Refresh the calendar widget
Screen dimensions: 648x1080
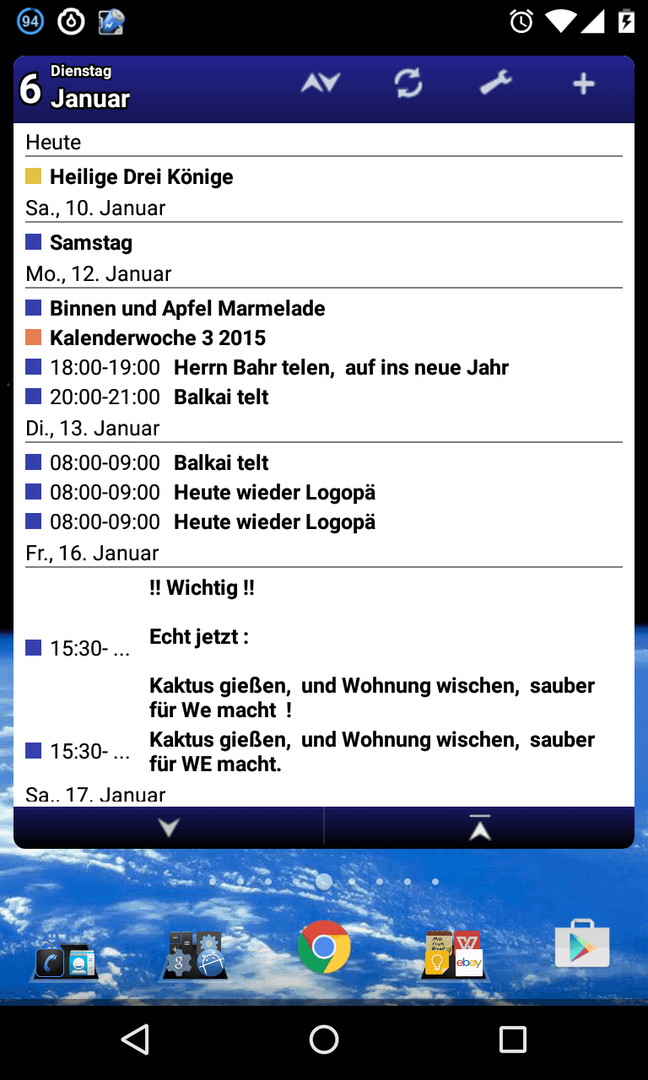tap(408, 84)
